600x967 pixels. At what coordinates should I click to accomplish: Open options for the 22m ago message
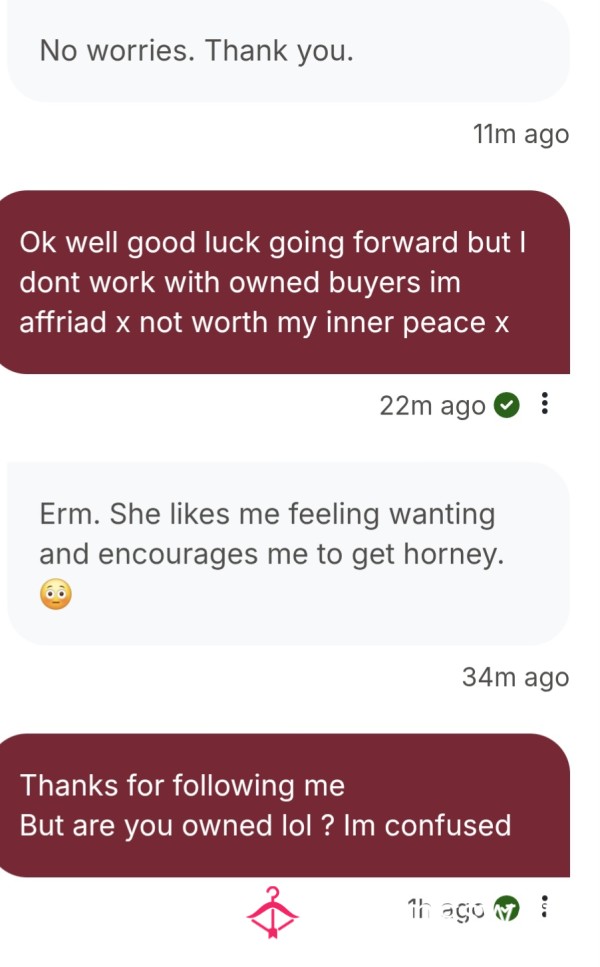545,403
